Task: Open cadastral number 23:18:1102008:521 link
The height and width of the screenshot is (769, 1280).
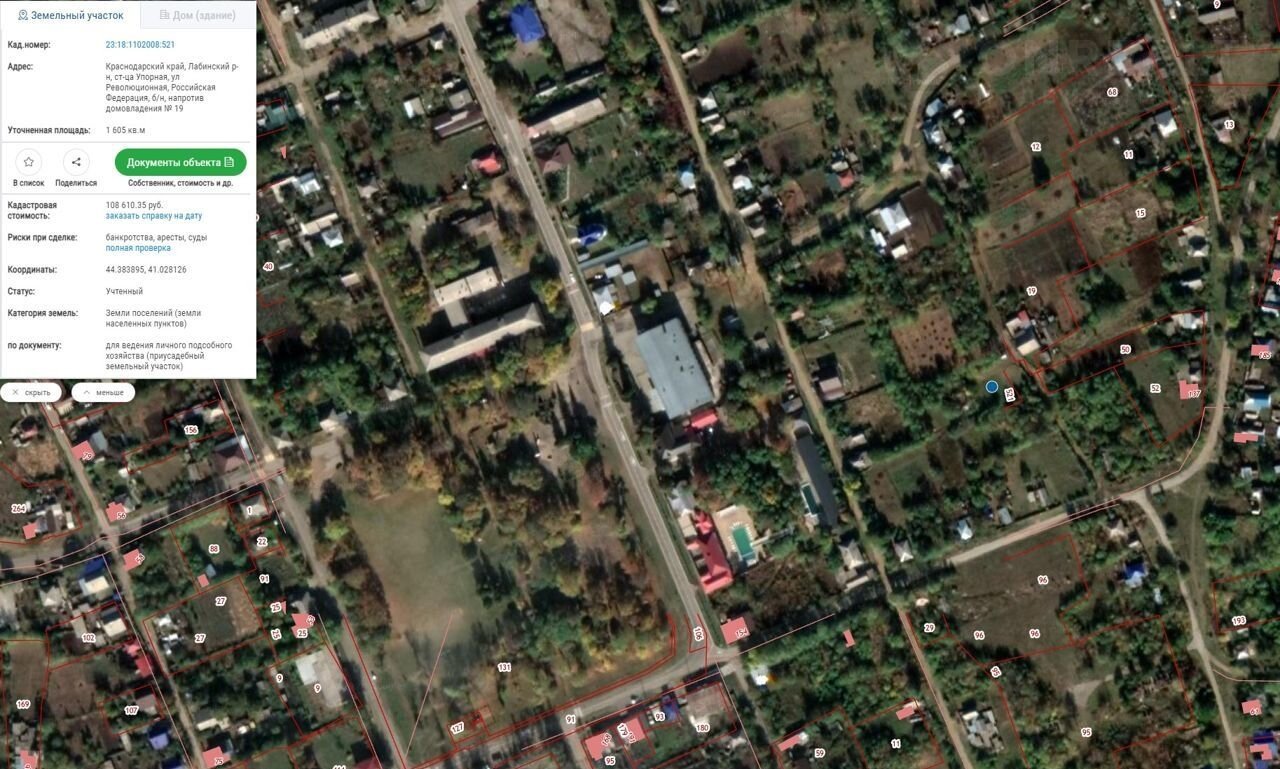Action: tap(140, 45)
